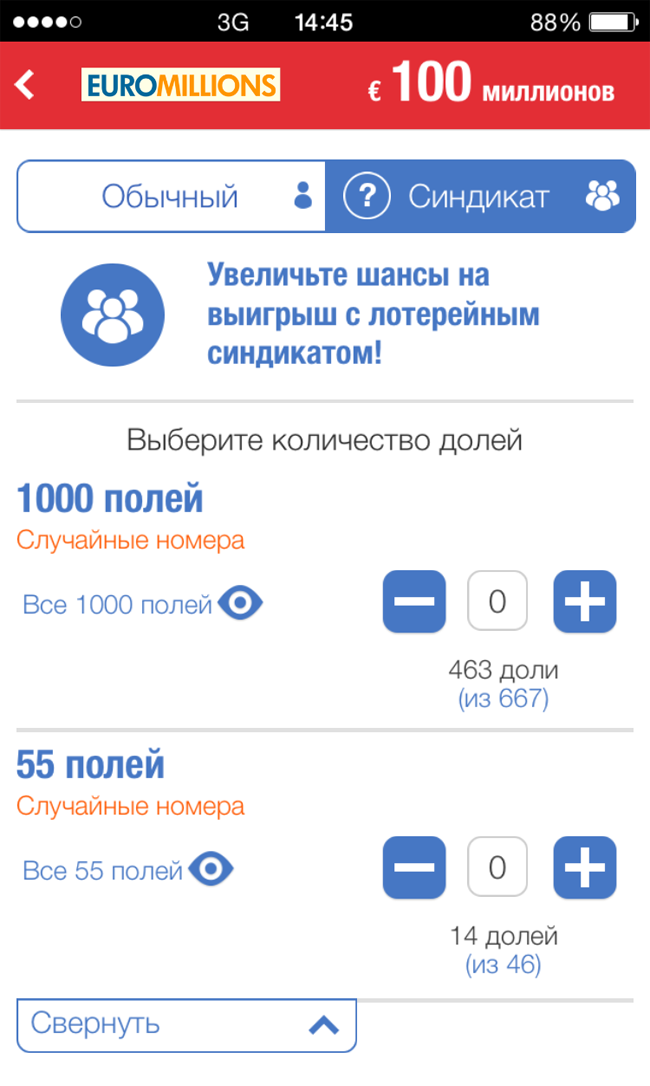Viewport: 650px width, 1086px height.
Task: Tap the share count field for 1000 полей
Action: click(497, 600)
